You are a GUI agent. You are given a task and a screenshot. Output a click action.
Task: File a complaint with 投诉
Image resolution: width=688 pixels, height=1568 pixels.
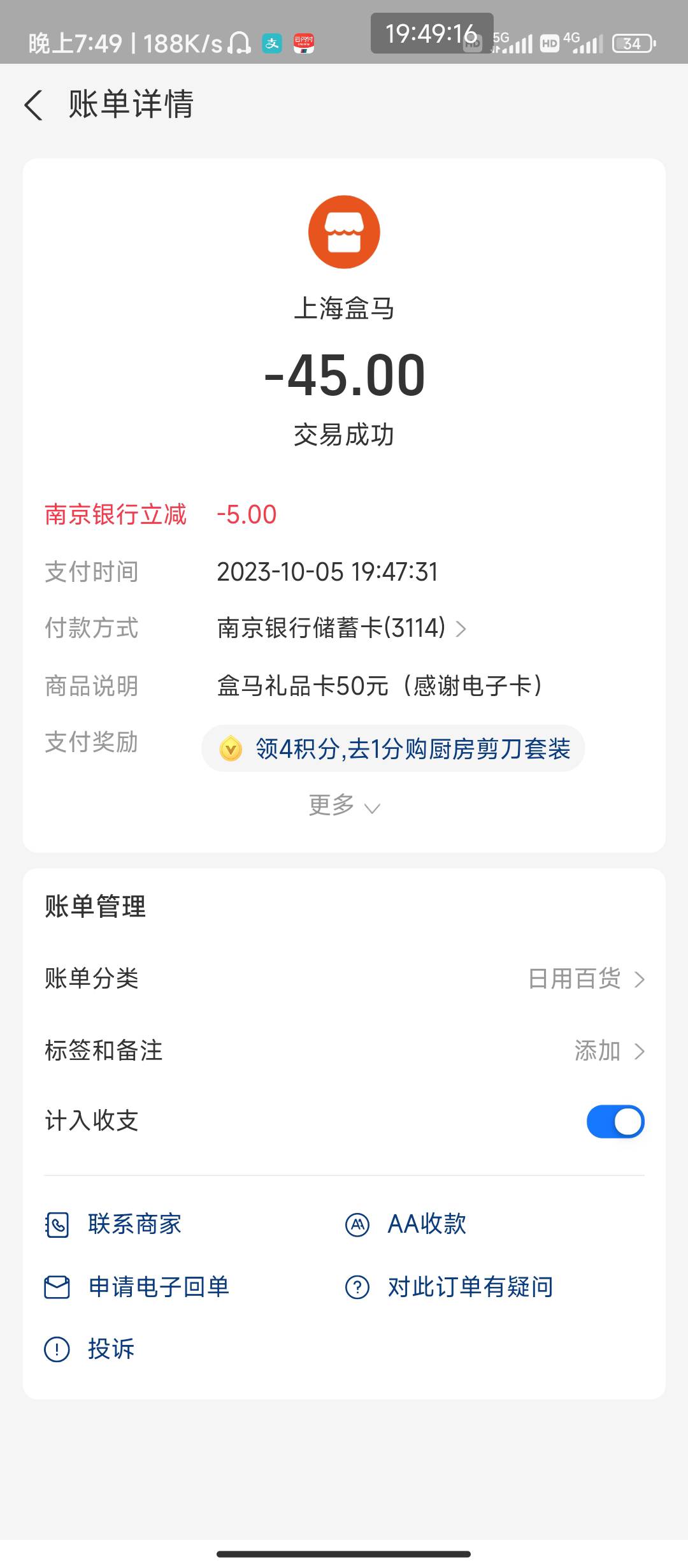coord(90,1349)
